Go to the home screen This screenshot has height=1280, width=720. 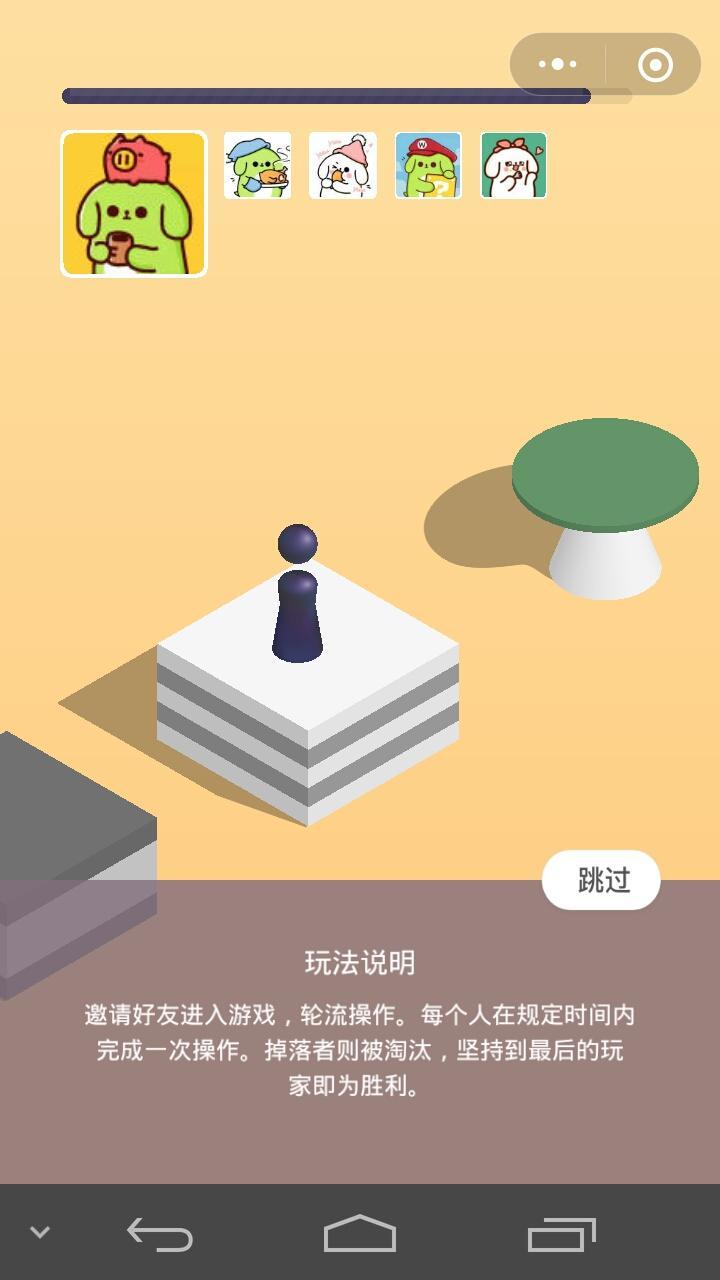[x=360, y=1233]
